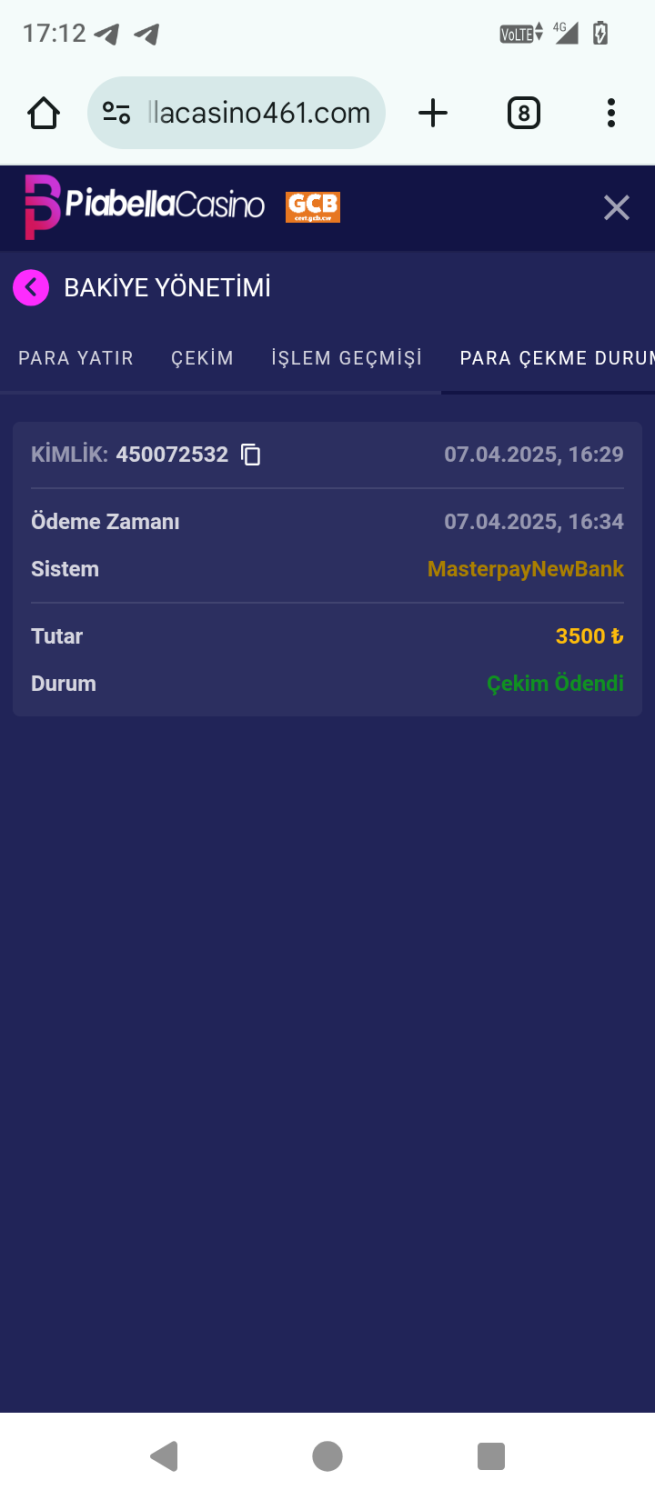Open a new browser tab
Screen dimensions: 655x1500
(x=432, y=113)
